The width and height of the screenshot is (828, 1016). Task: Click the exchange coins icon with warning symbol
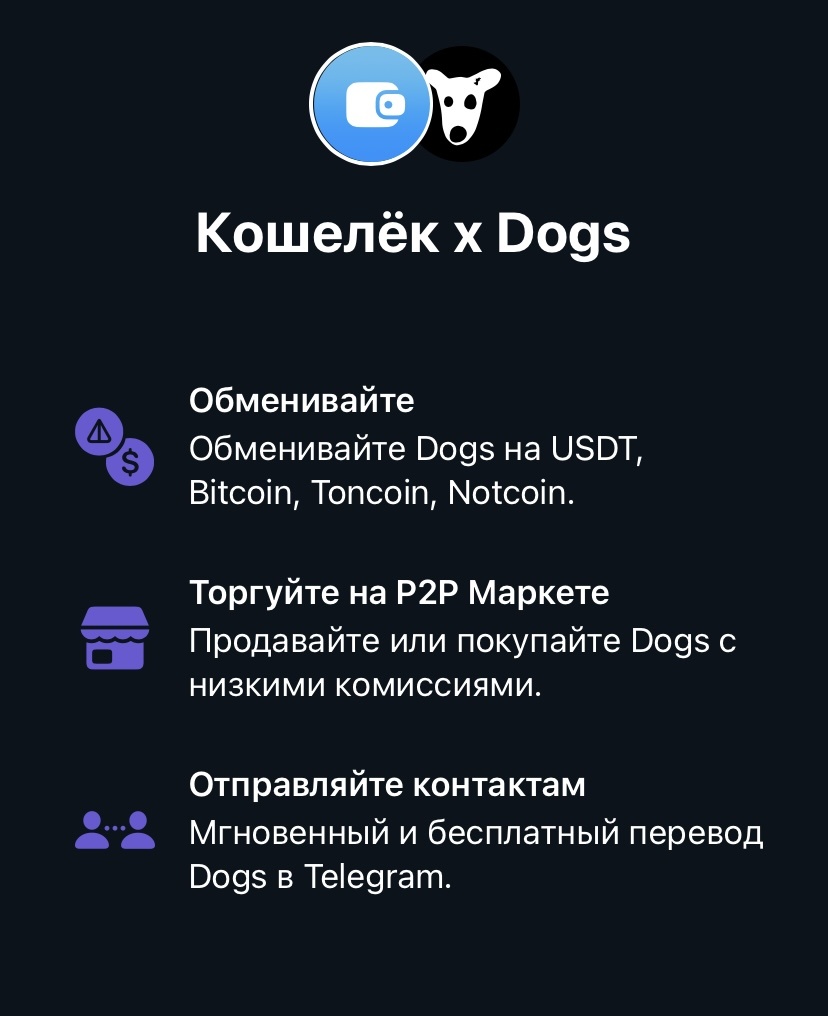coord(100,434)
